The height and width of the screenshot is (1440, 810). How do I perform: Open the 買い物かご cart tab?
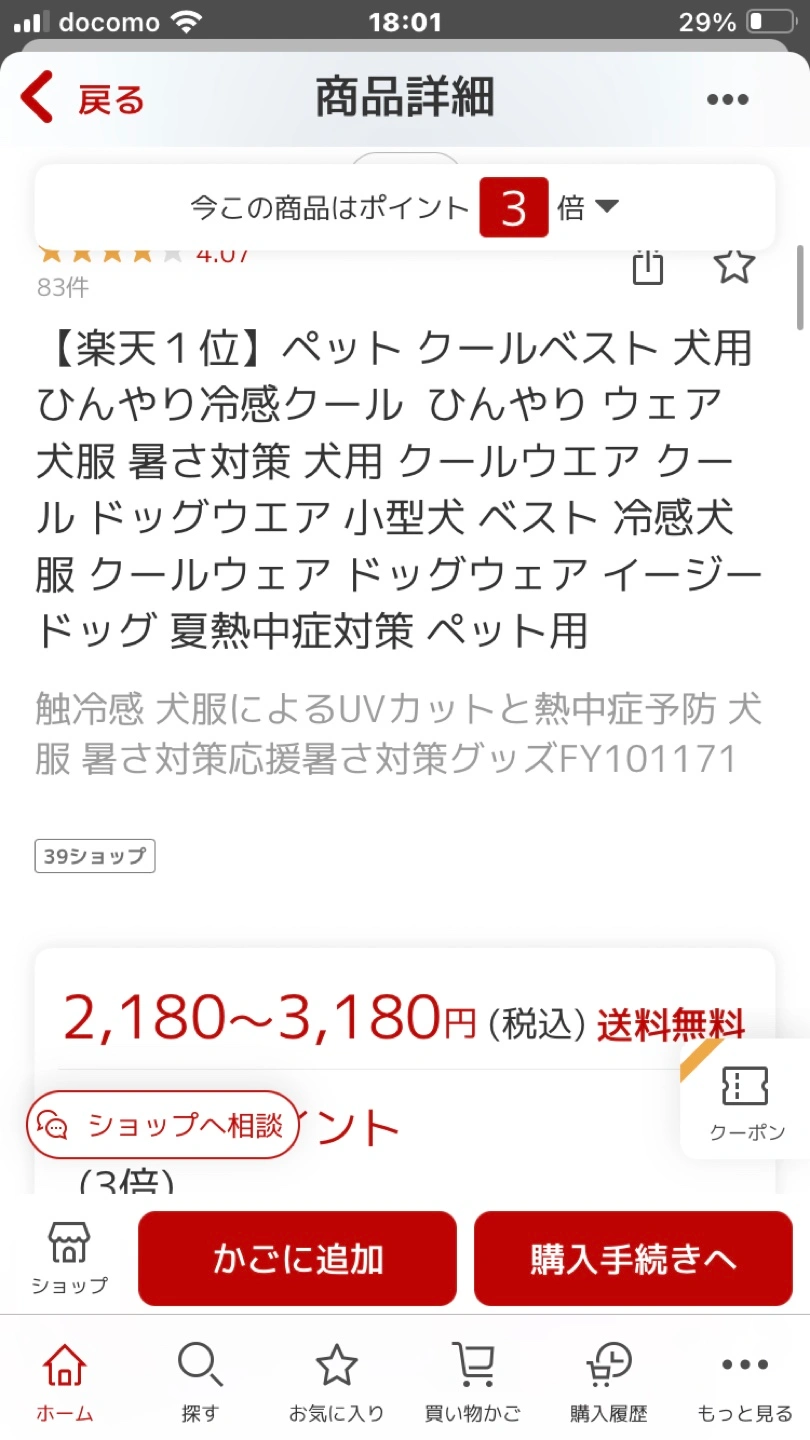point(473,1384)
